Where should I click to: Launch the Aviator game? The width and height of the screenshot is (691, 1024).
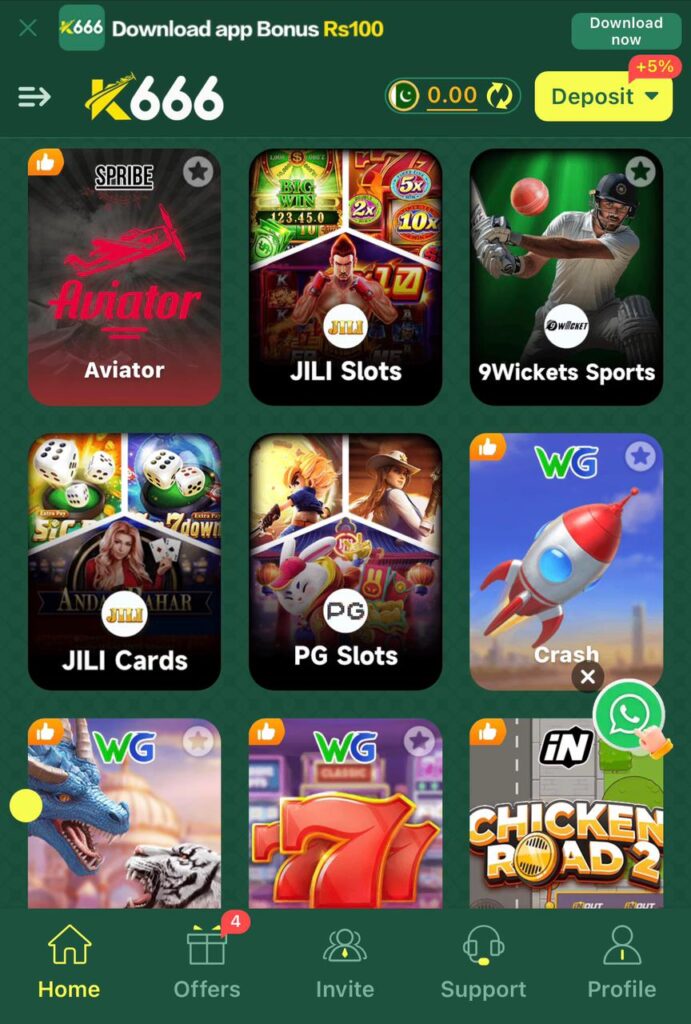click(124, 278)
